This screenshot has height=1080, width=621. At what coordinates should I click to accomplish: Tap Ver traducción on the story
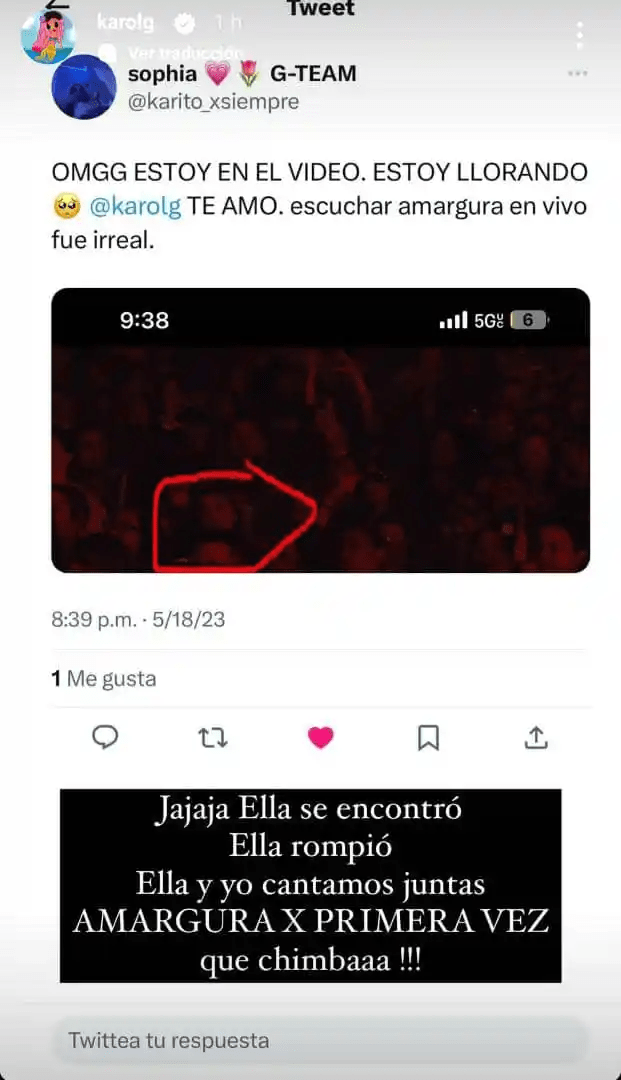pos(185,52)
